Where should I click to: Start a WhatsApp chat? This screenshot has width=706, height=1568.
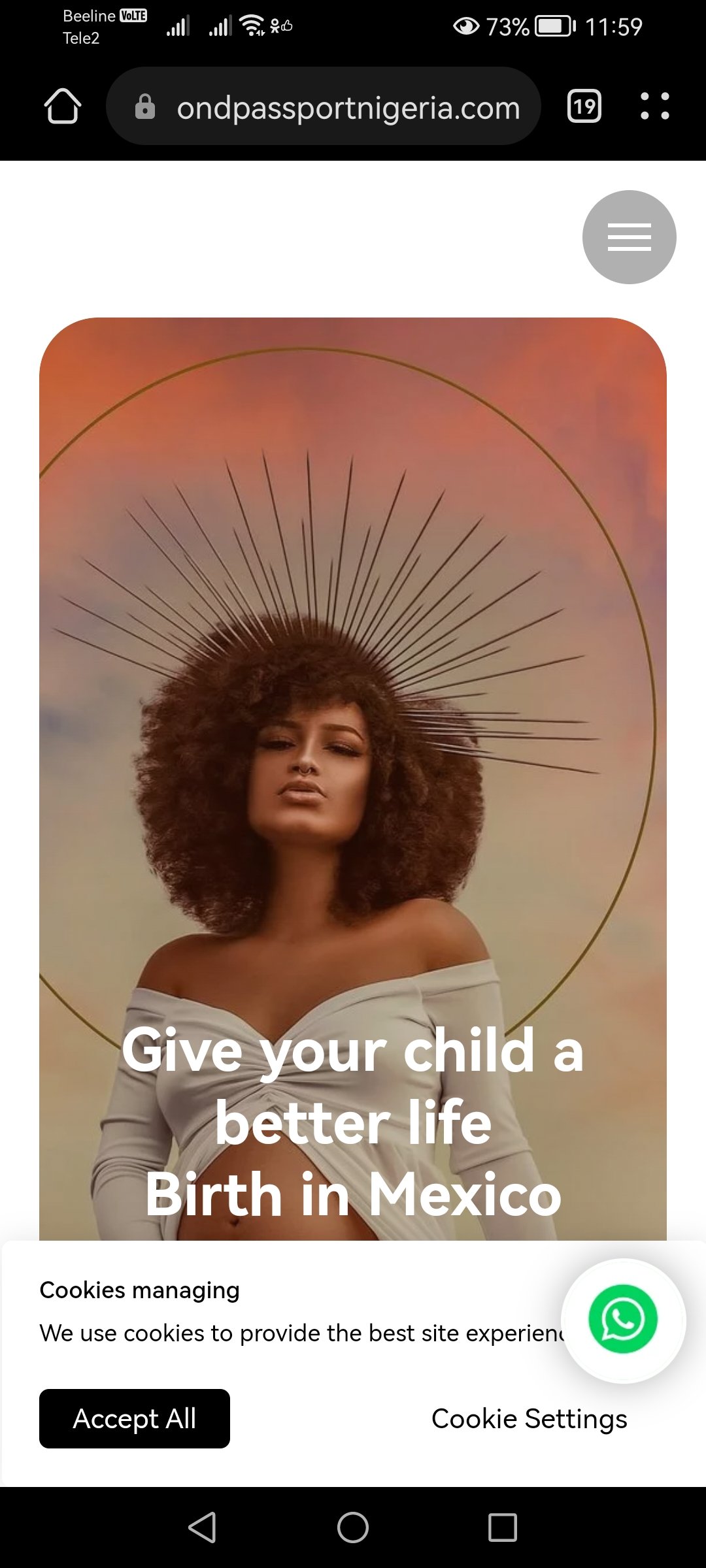click(x=622, y=1319)
